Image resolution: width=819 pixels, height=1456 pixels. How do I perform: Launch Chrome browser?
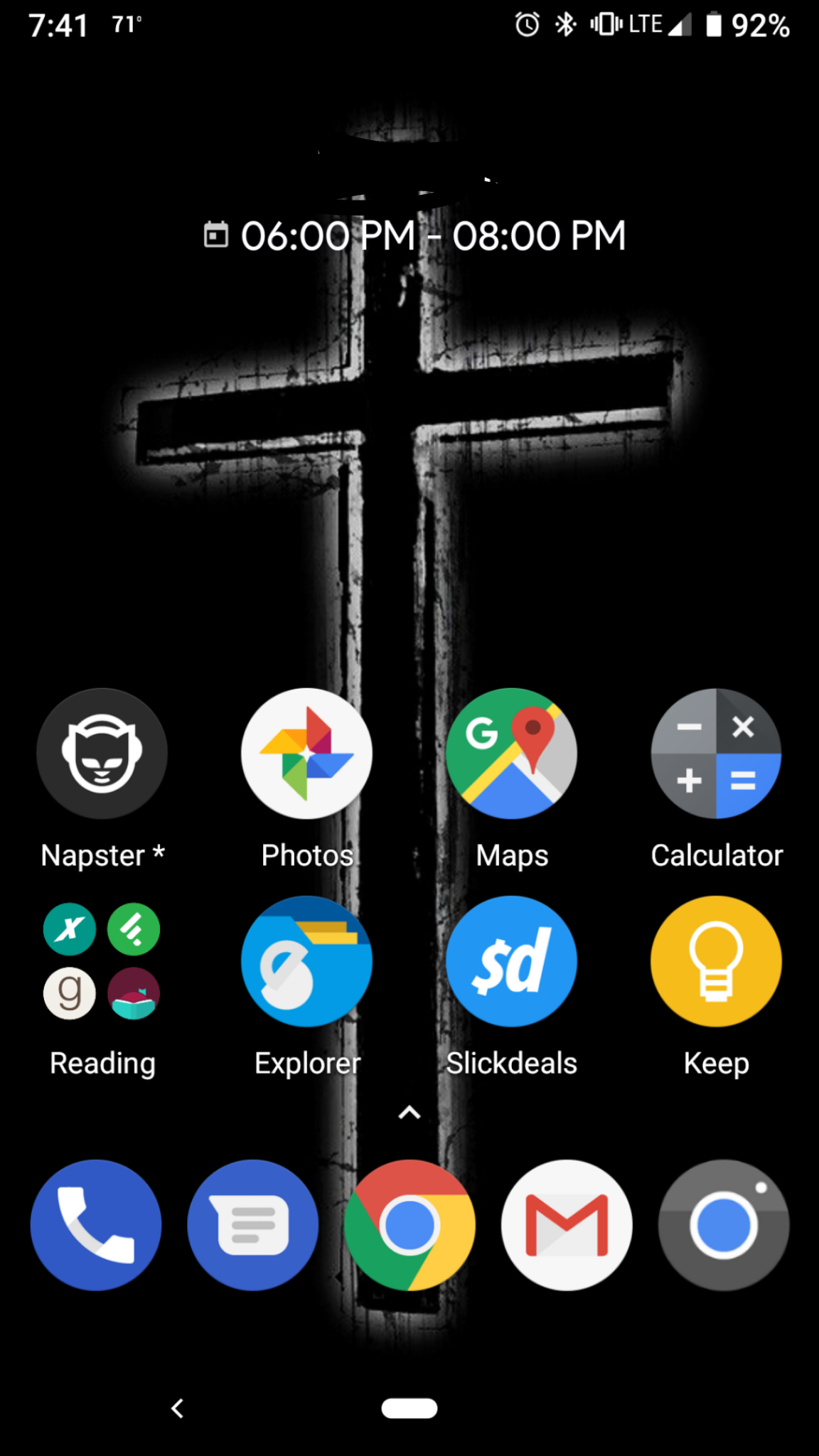(x=409, y=1224)
